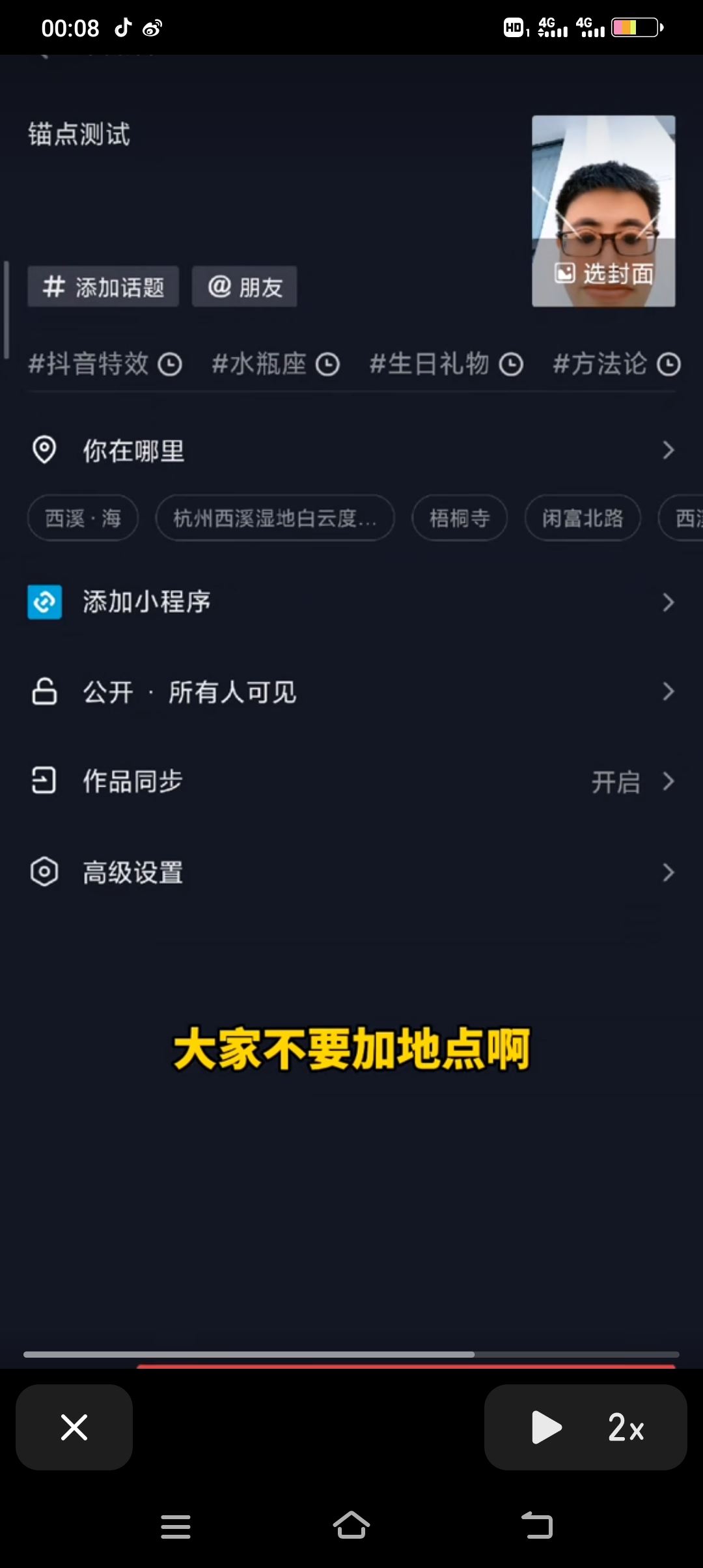The image size is (703, 1568).
Task: Click the clock icon next to #方法论
Action: coord(668,365)
